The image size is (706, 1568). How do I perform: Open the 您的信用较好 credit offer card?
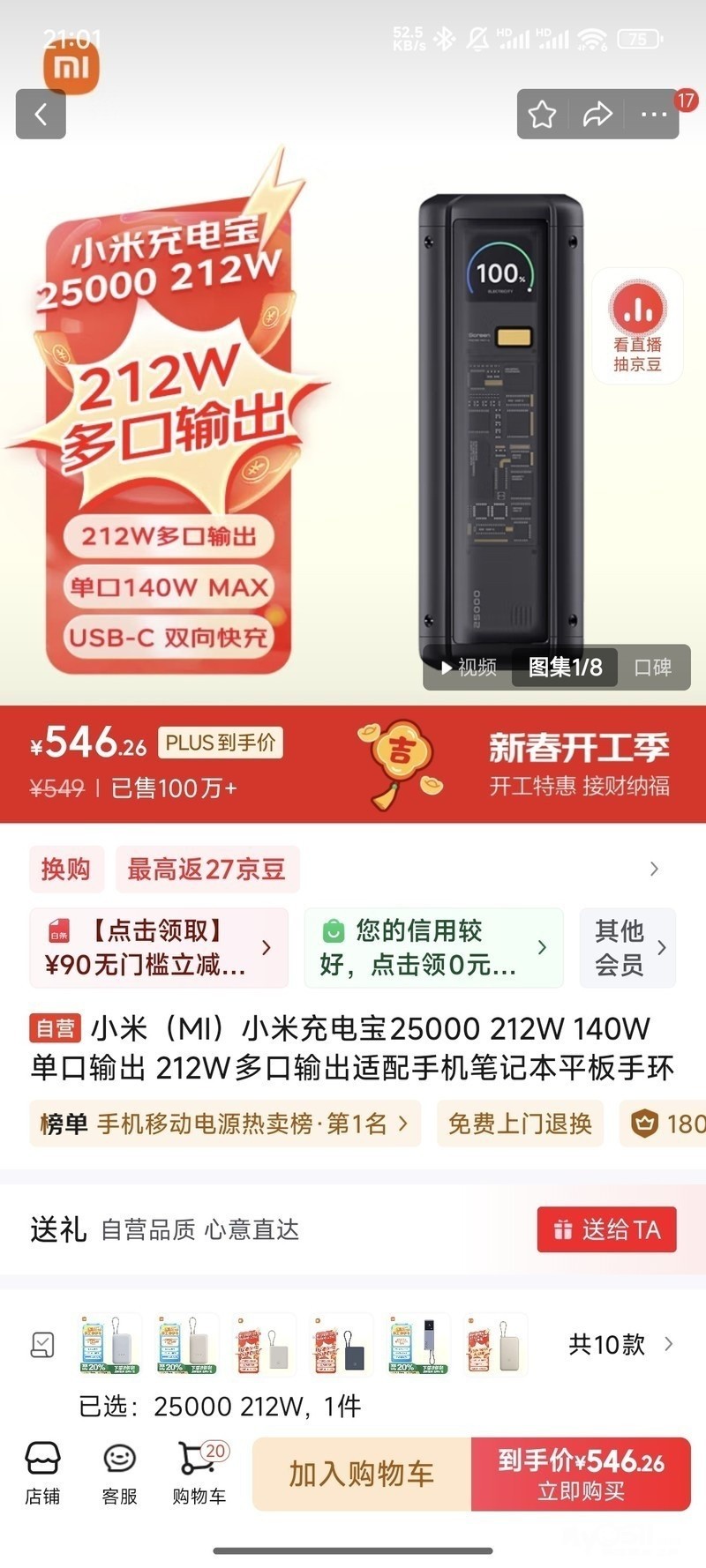coord(432,948)
